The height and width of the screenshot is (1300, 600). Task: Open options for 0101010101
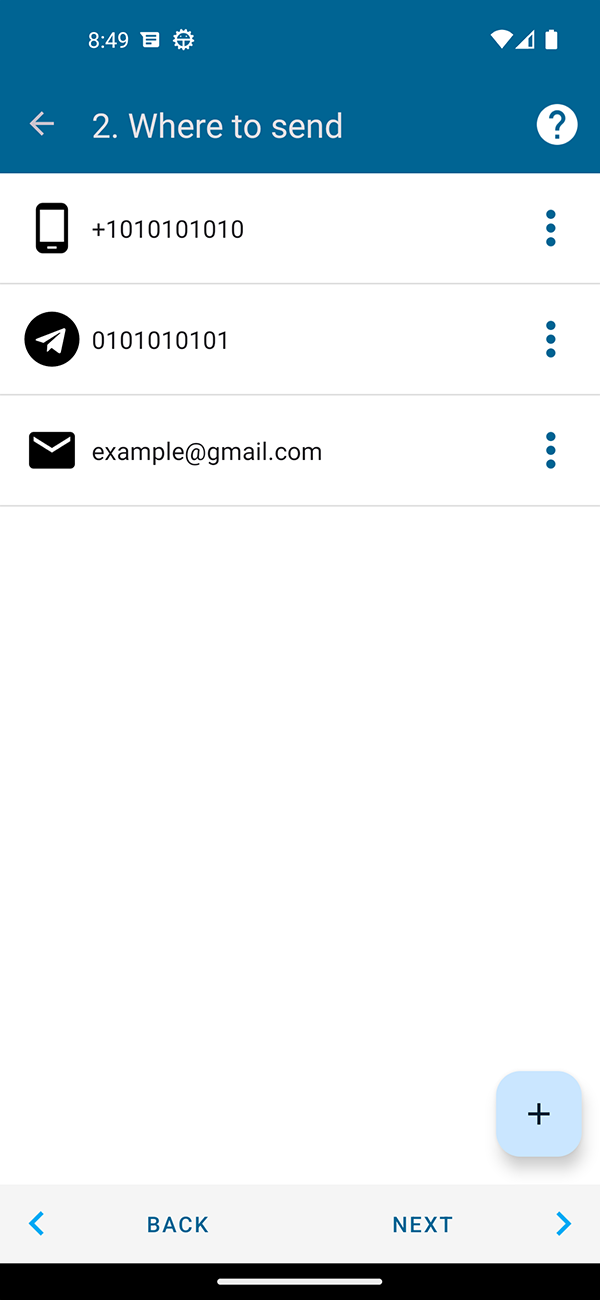(x=550, y=340)
